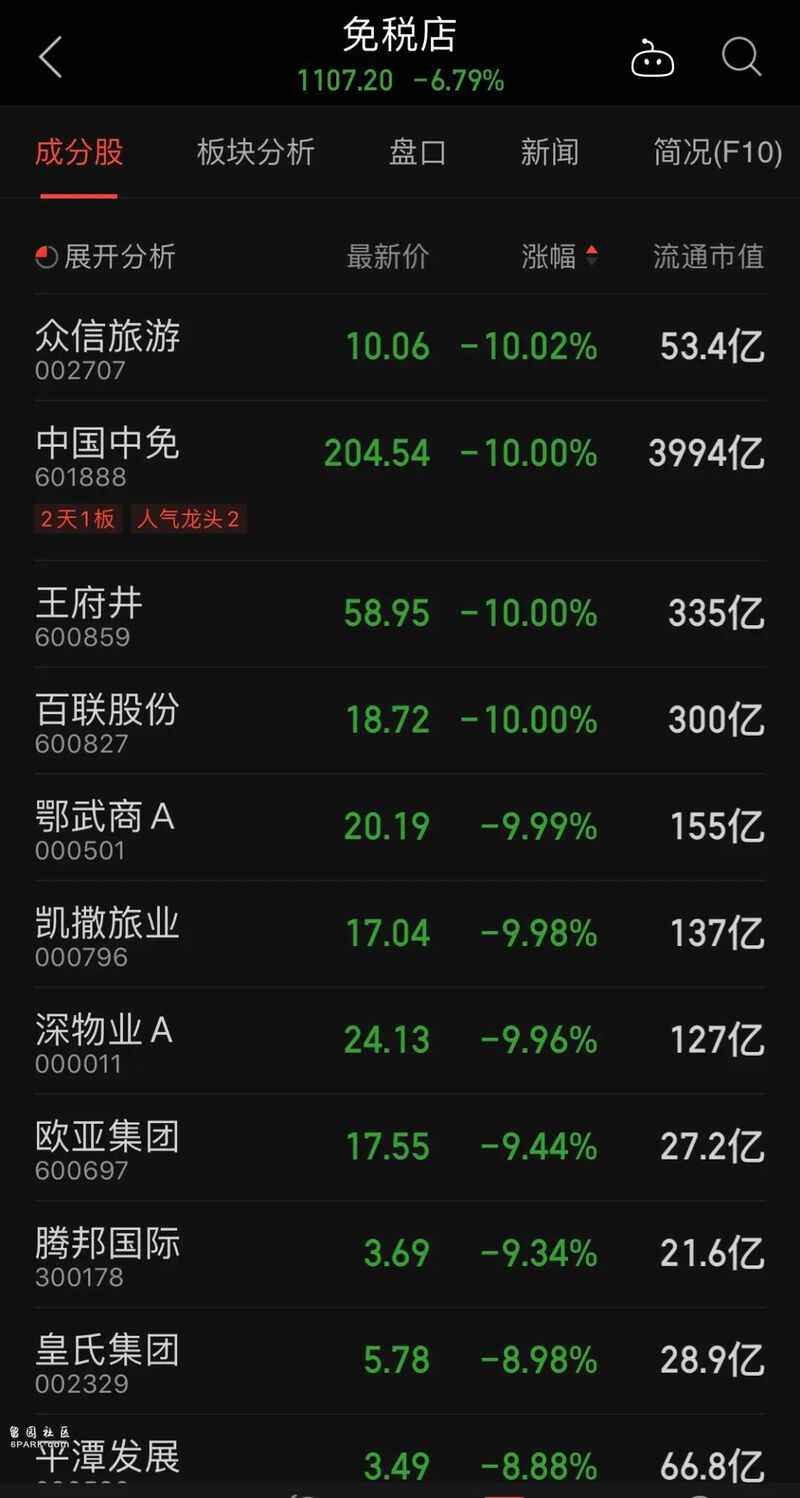Open the 深物业A stock row

400,1042
